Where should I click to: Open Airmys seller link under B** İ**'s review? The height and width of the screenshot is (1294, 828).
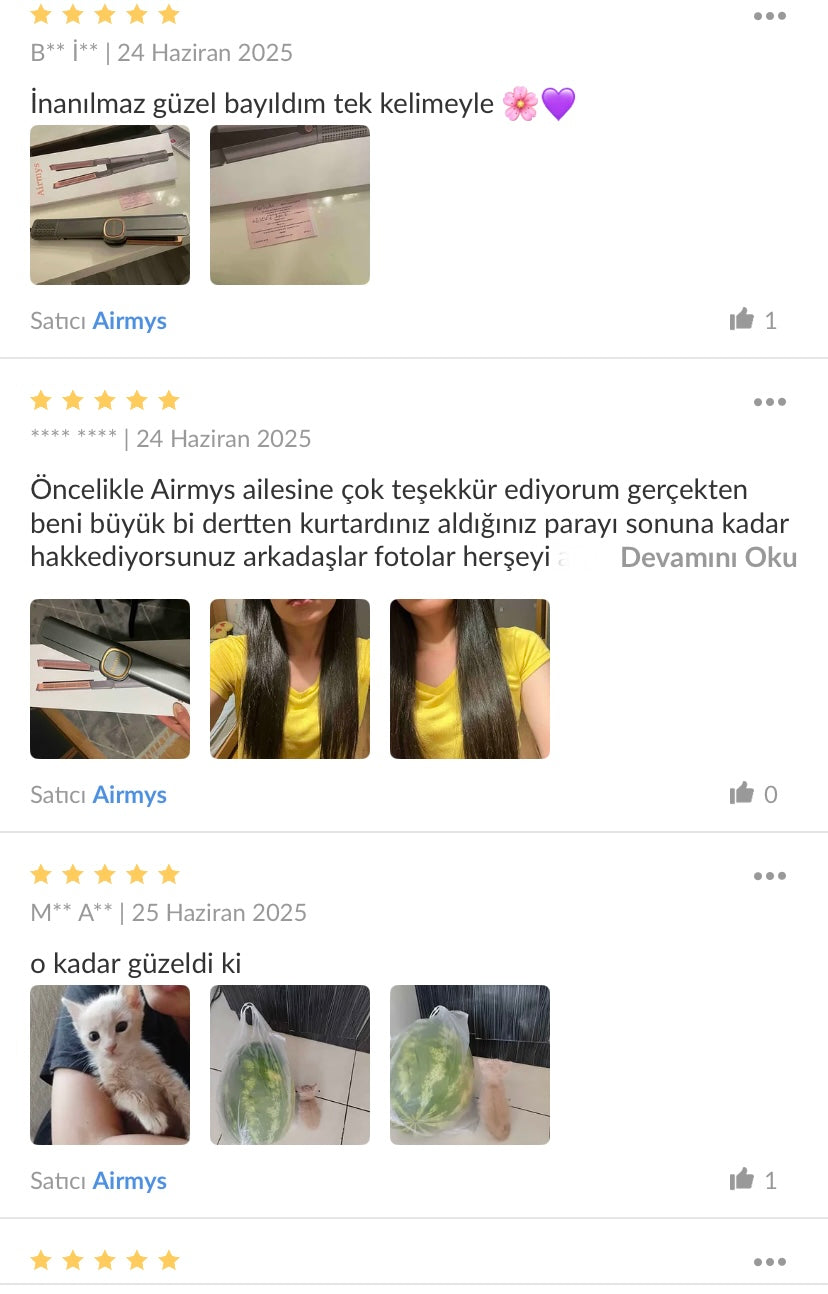click(x=129, y=321)
